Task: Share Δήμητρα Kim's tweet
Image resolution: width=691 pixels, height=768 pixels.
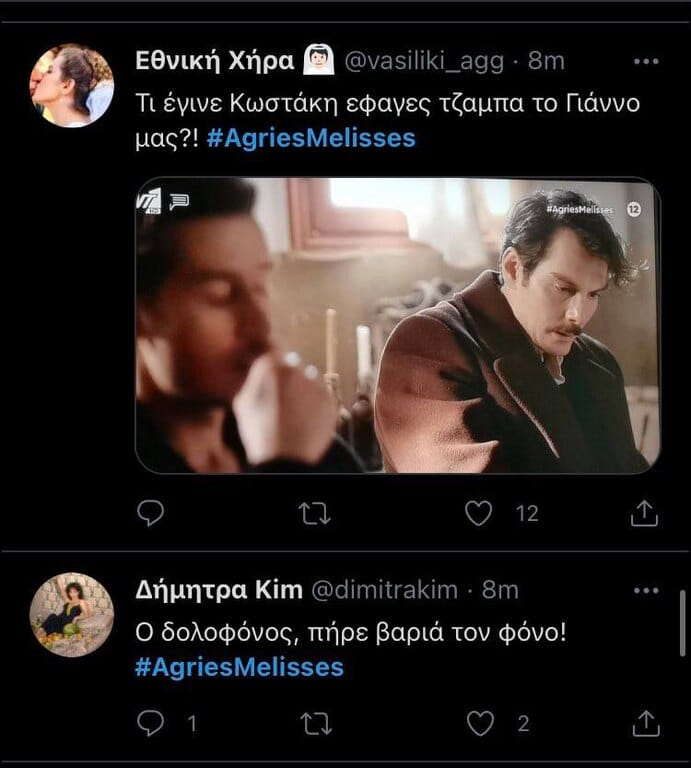Action: coord(645,721)
